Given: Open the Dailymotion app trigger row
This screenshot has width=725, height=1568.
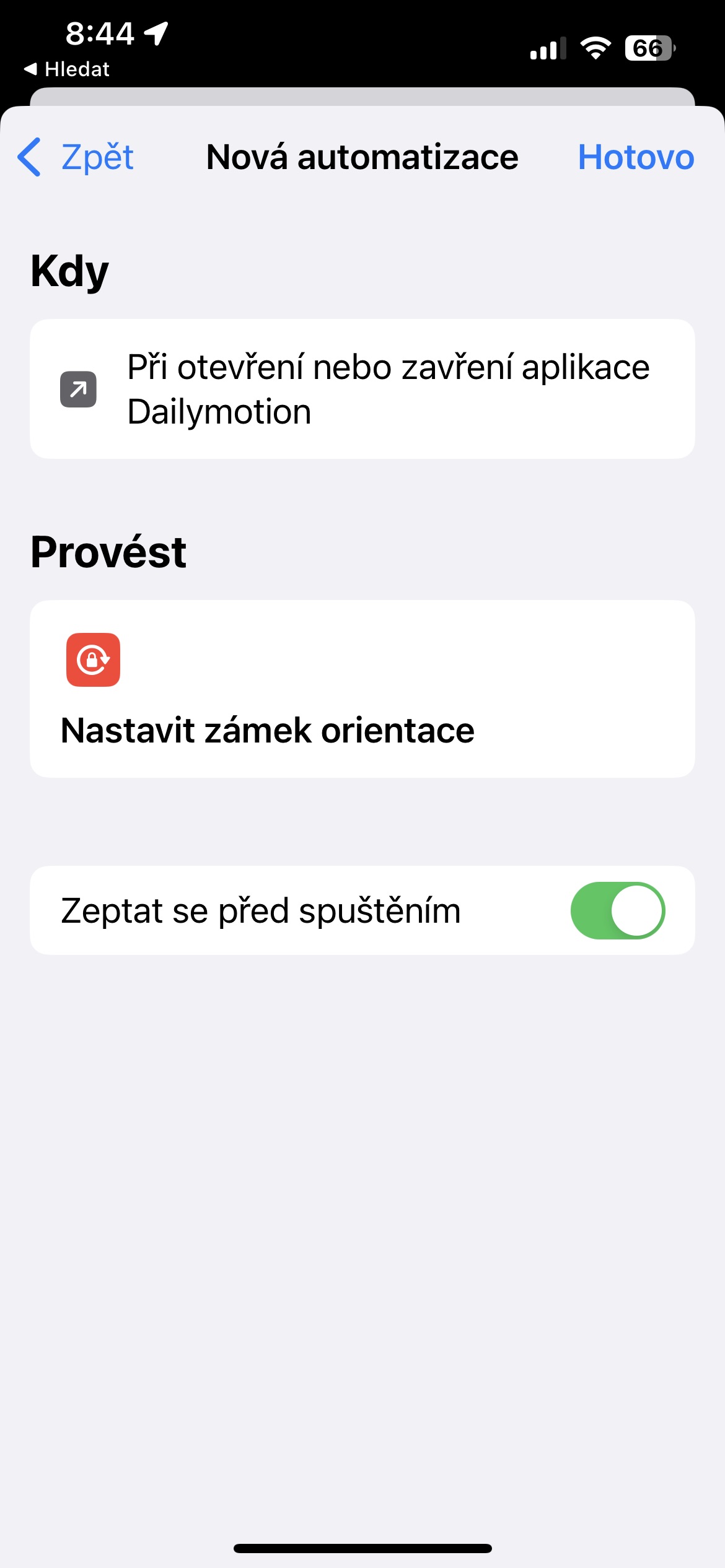Looking at the screenshot, I should (362, 389).
